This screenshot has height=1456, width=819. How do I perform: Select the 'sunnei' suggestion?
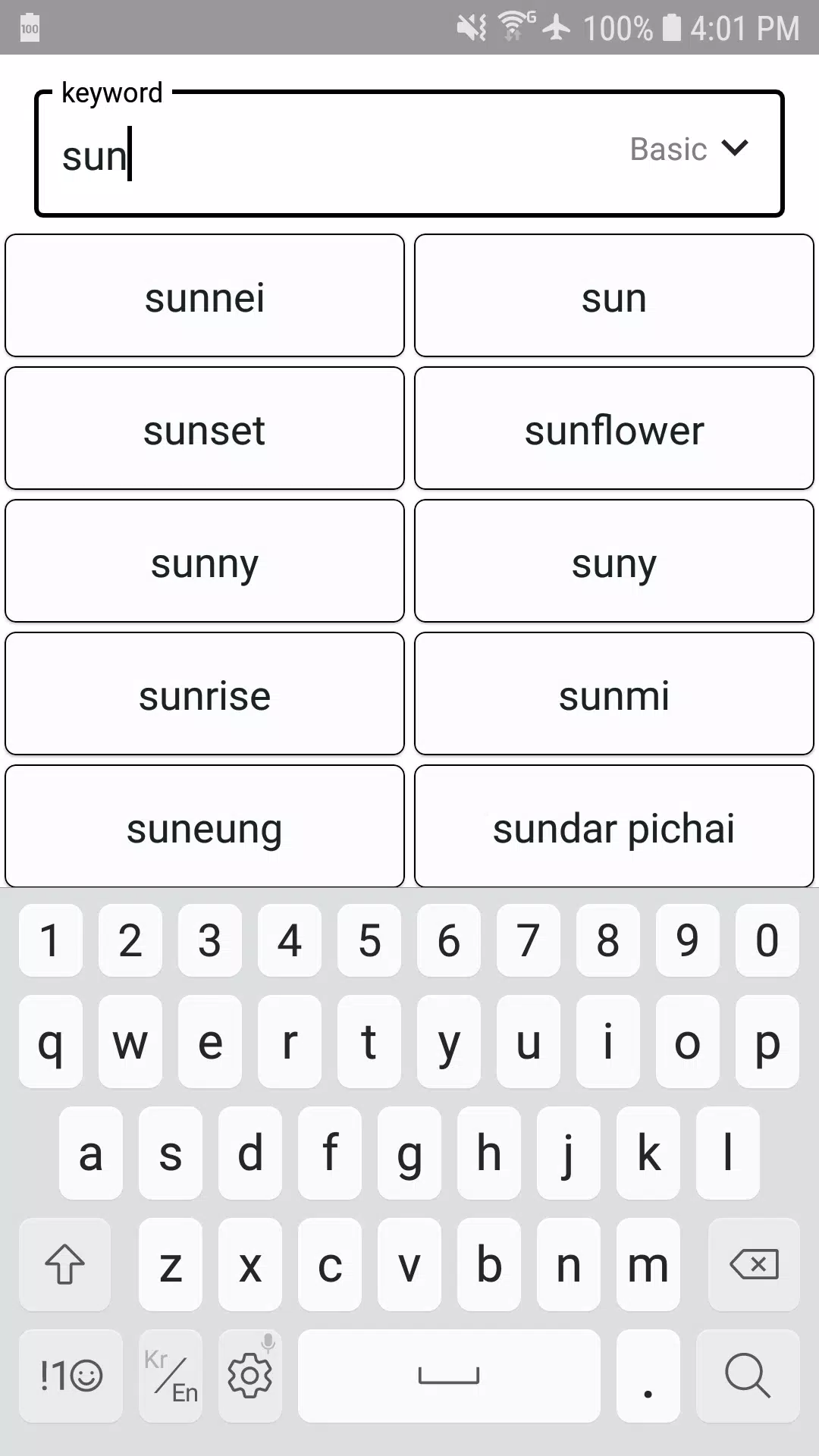(x=205, y=296)
